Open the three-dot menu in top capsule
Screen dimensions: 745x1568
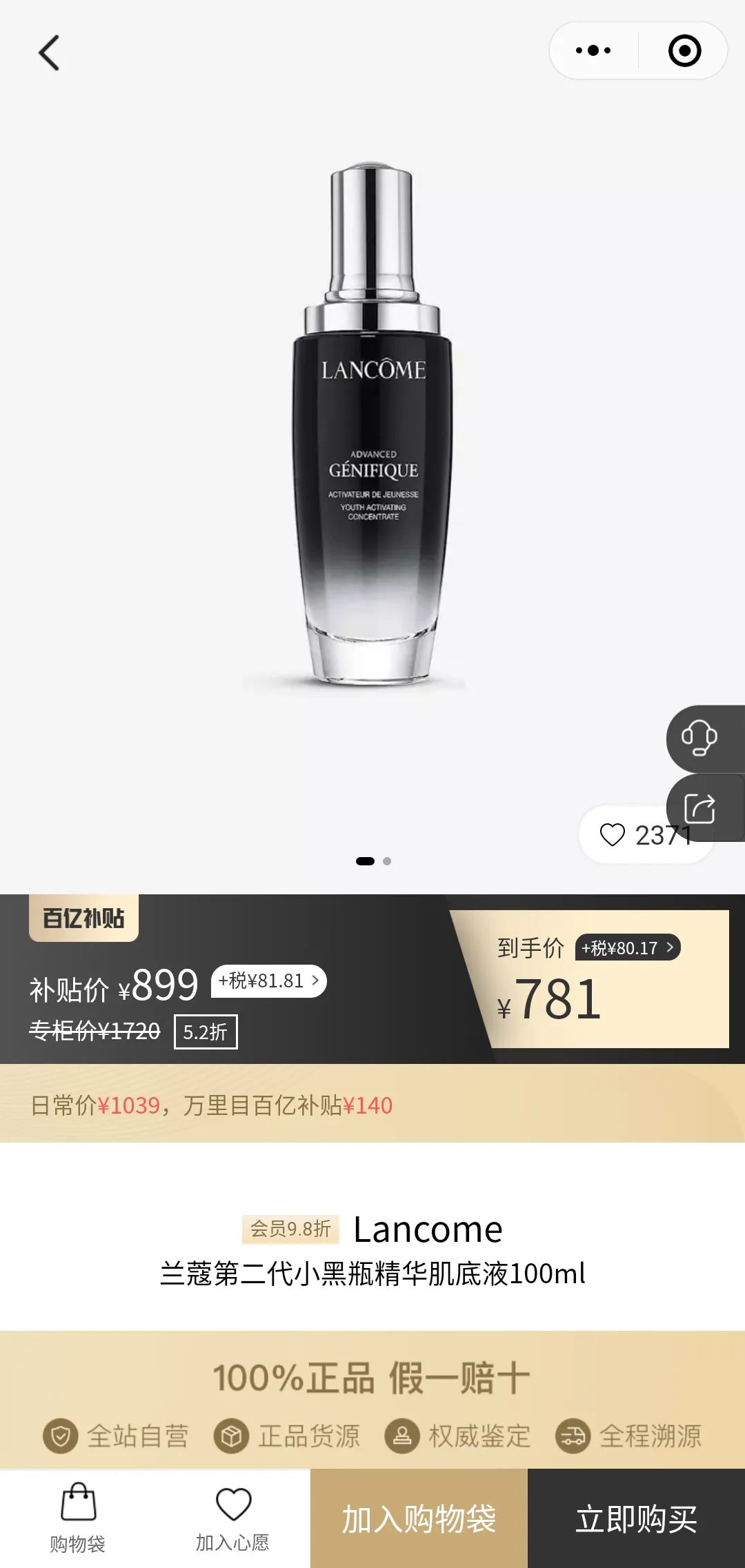click(593, 50)
